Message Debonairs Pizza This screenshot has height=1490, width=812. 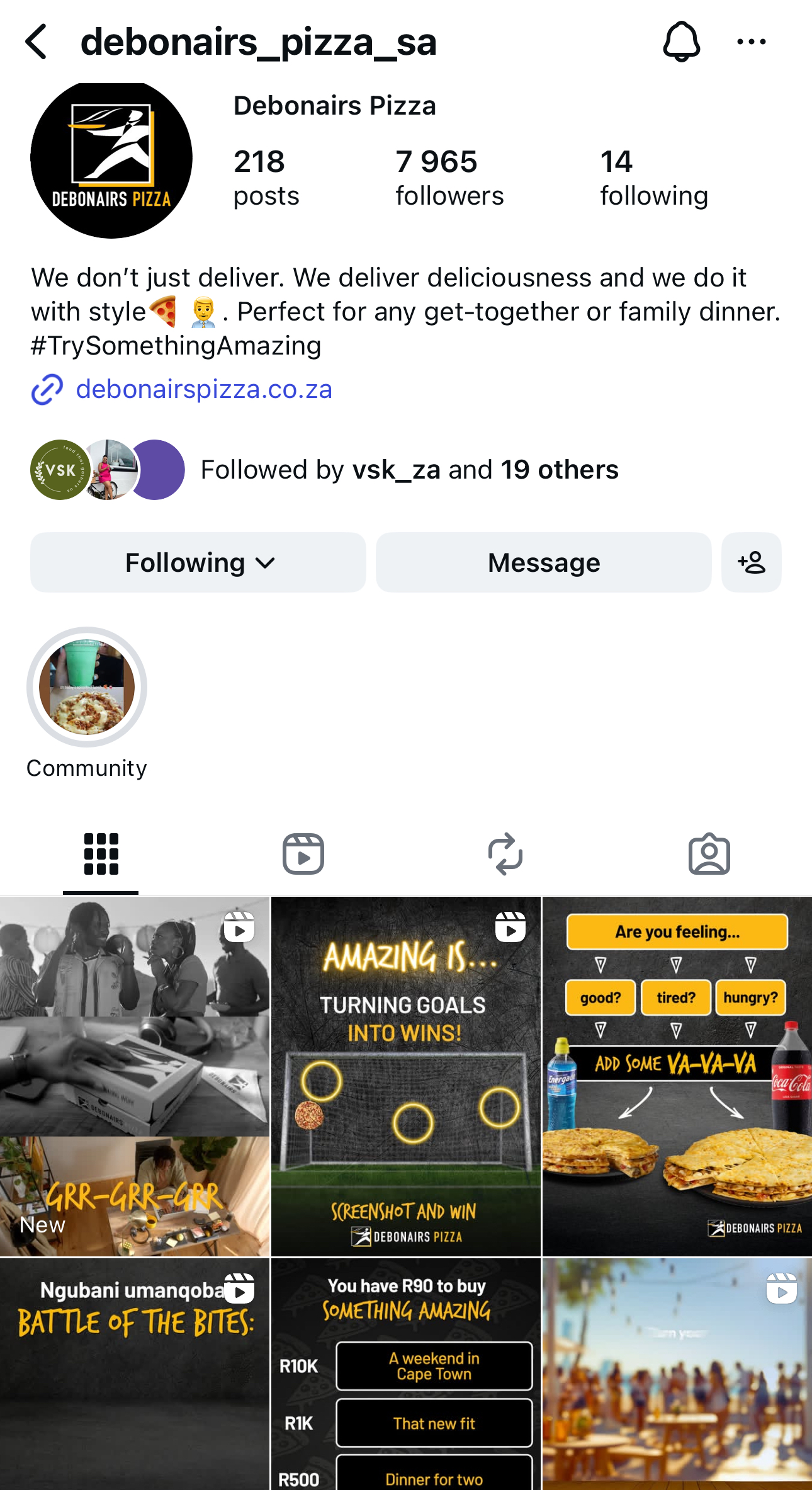544,562
